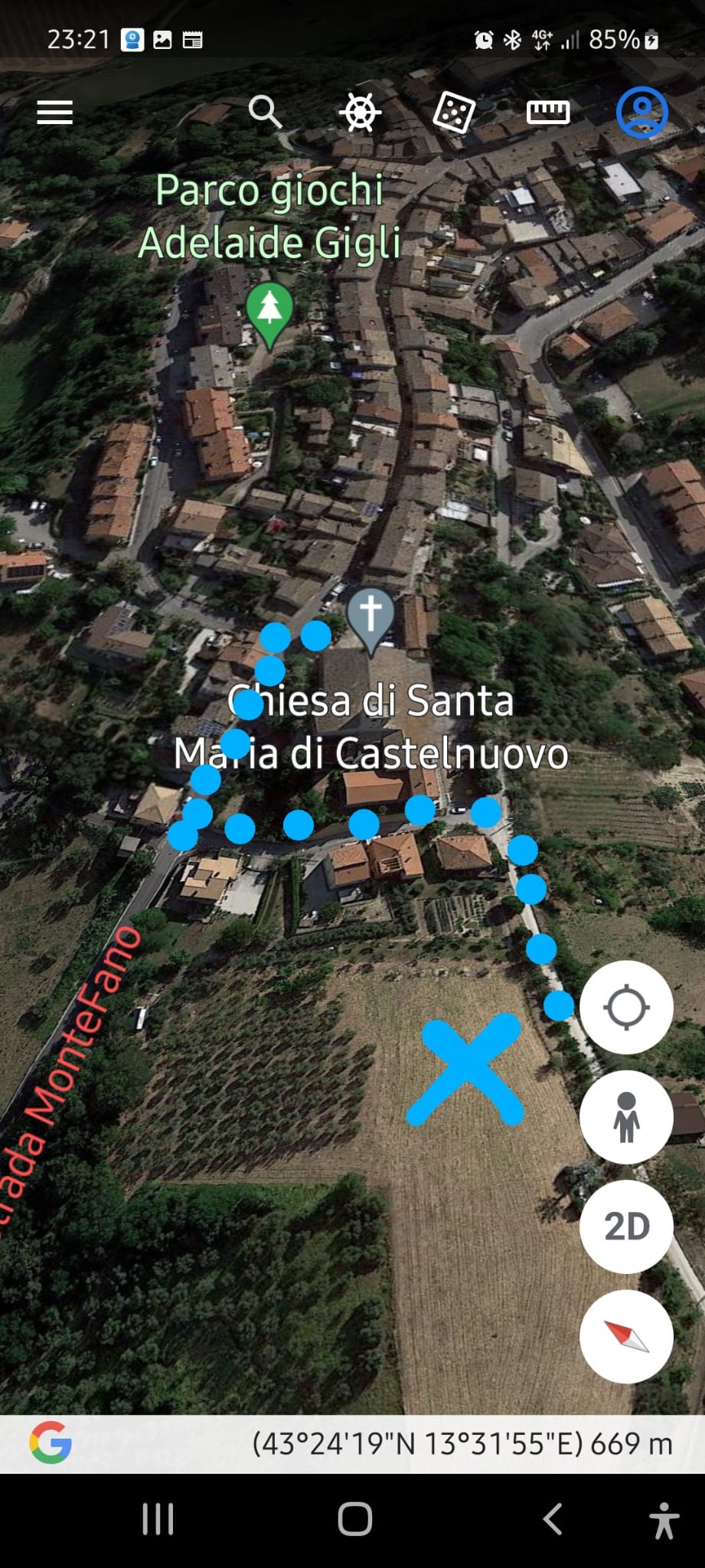Open the ruler measure tool
The height and width of the screenshot is (1568, 705).
click(x=548, y=113)
